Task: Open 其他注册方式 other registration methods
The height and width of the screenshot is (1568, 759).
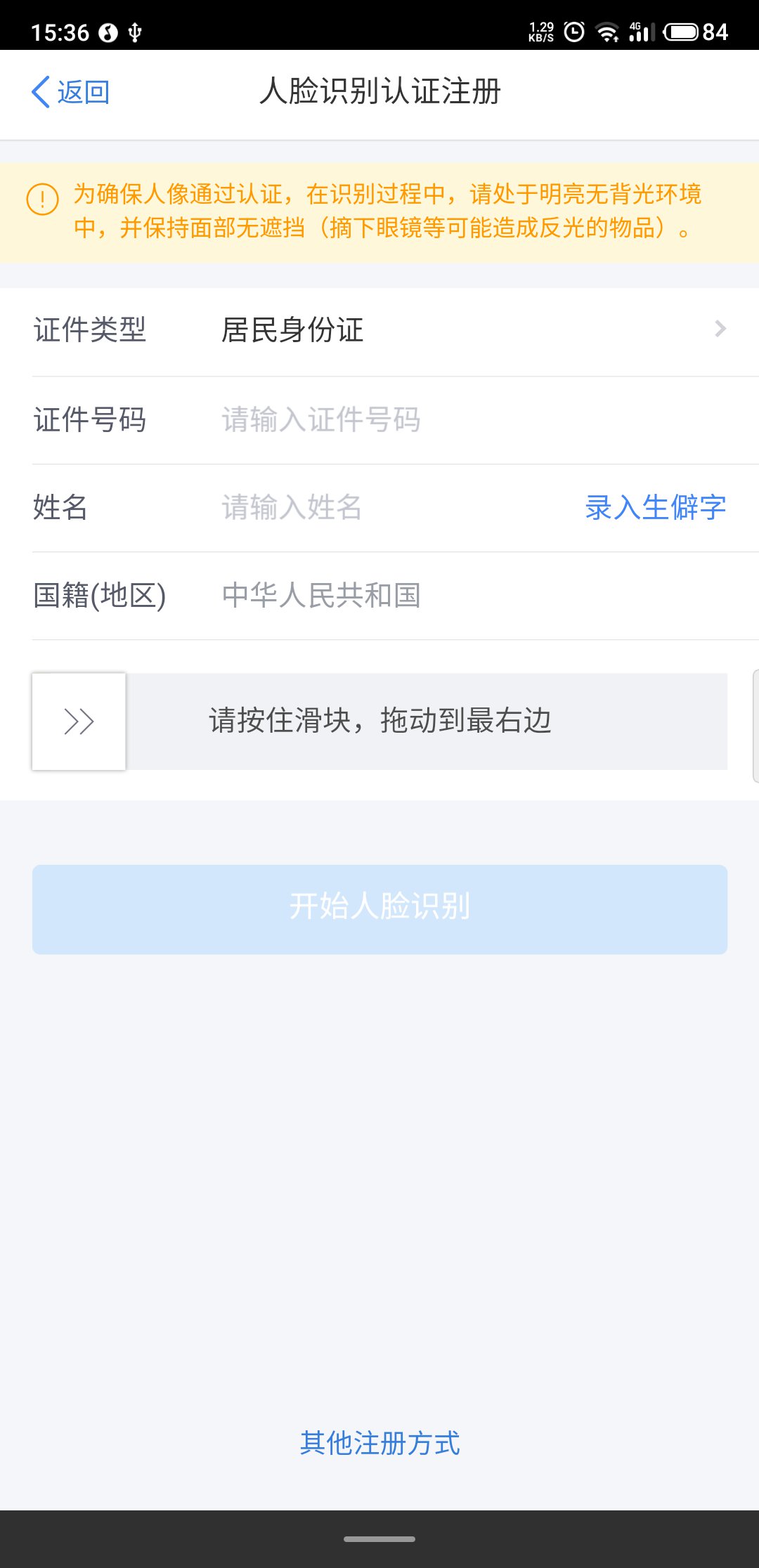Action: pyautogui.click(x=379, y=1443)
